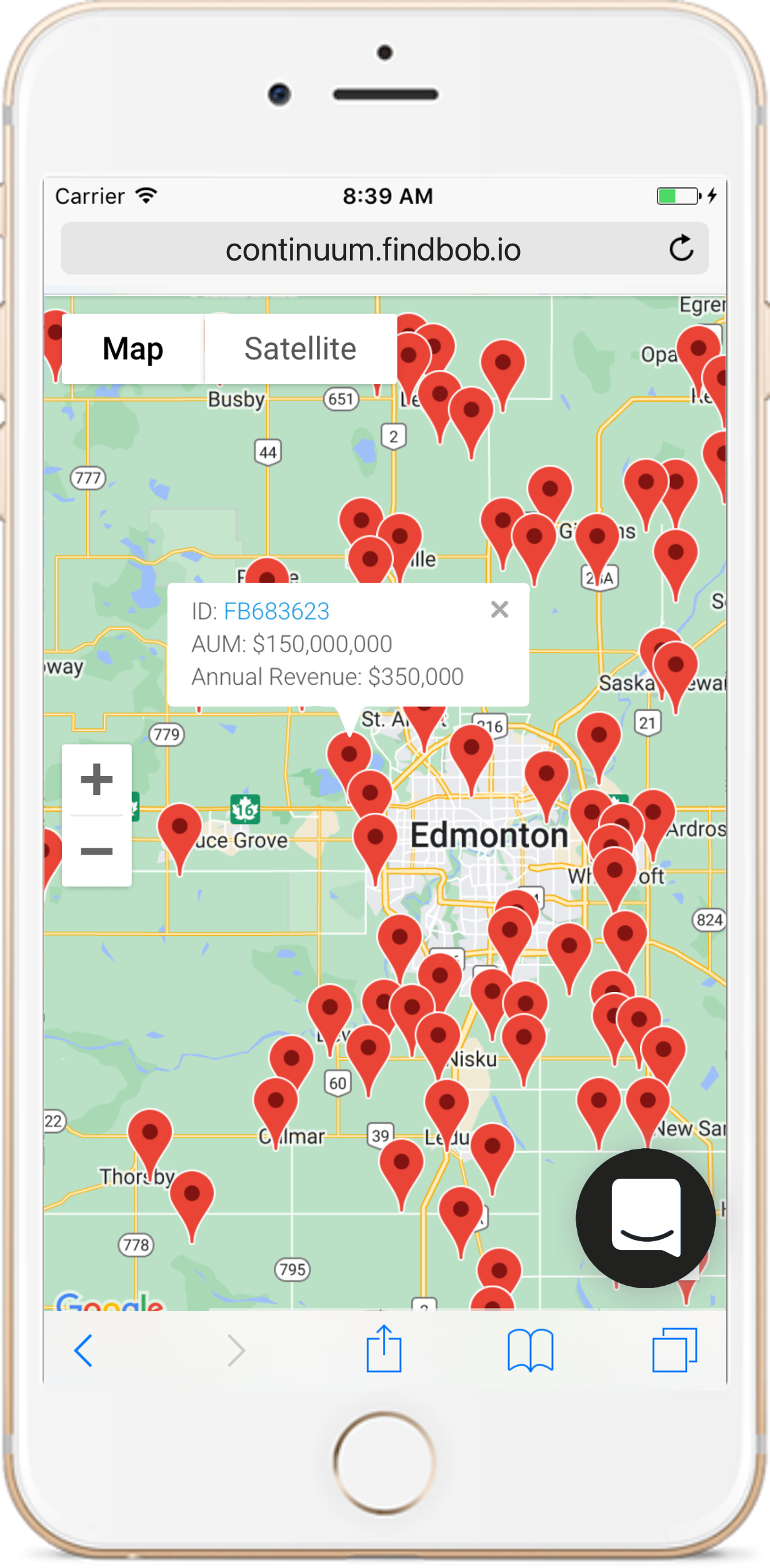Image resolution: width=770 pixels, height=1568 pixels.
Task: Select the Map view button
Action: 132,349
